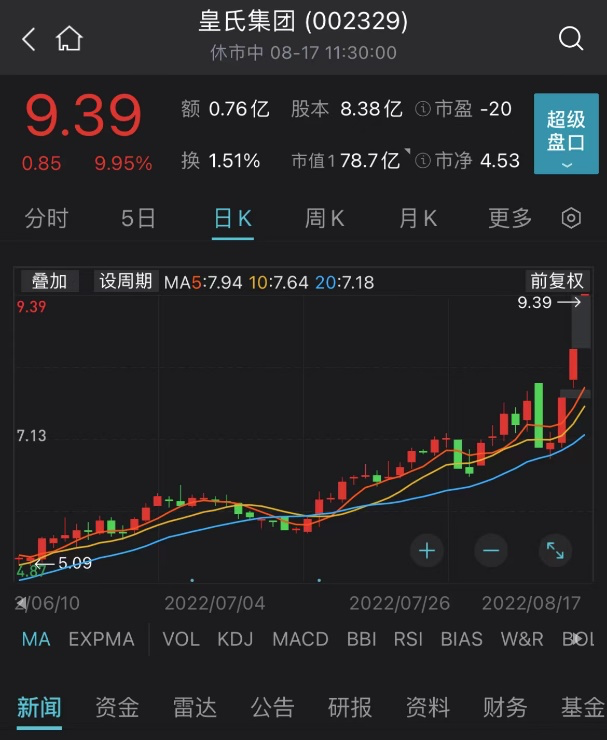Zoom in the chart with plus
The width and height of the screenshot is (607, 740).
(x=427, y=550)
